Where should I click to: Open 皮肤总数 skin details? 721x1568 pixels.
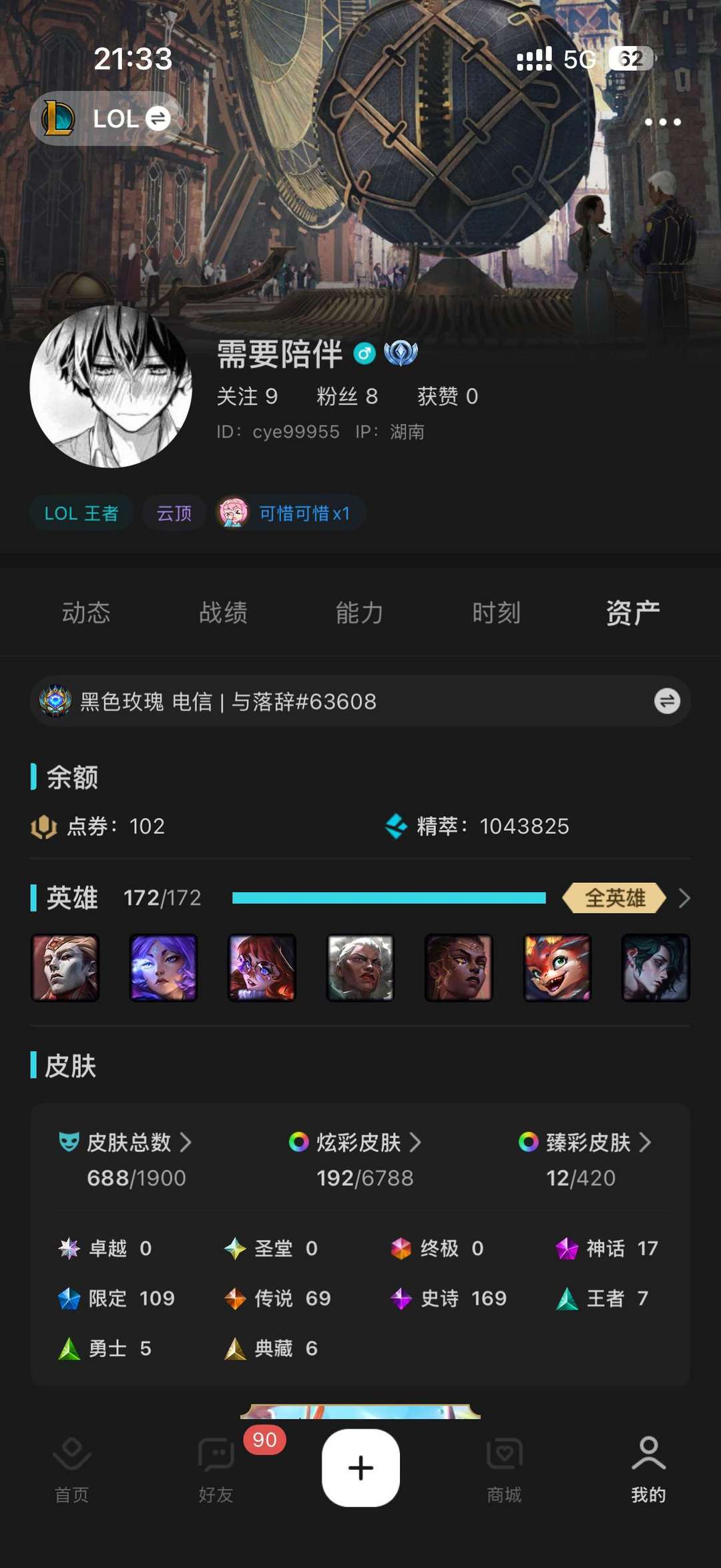click(127, 1143)
